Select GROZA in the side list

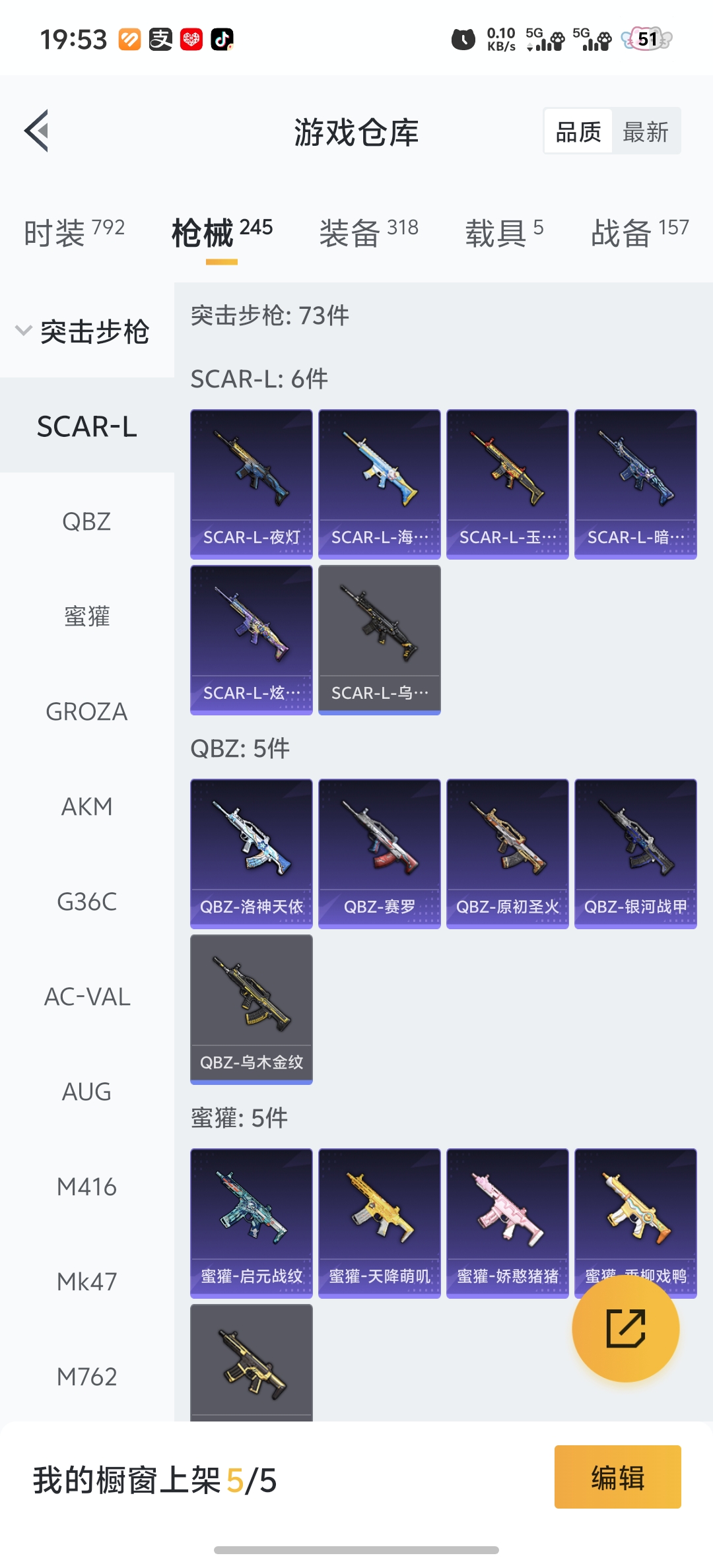[86, 711]
